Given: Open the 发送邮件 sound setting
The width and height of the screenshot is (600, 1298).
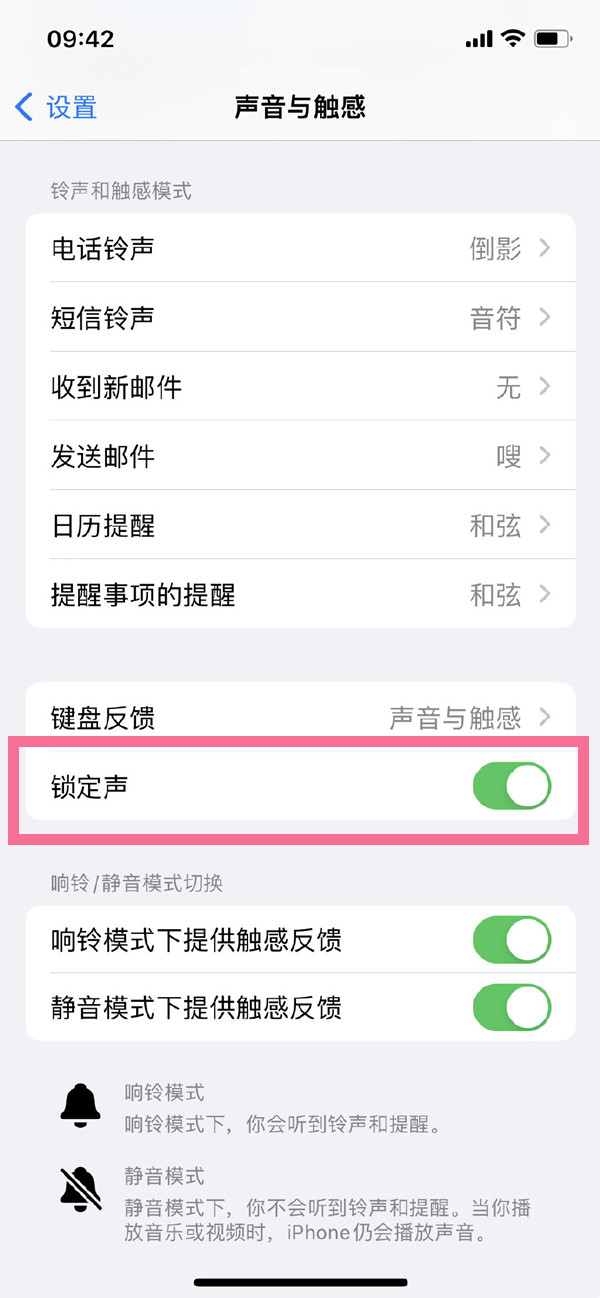Looking at the screenshot, I should tap(300, 457).
